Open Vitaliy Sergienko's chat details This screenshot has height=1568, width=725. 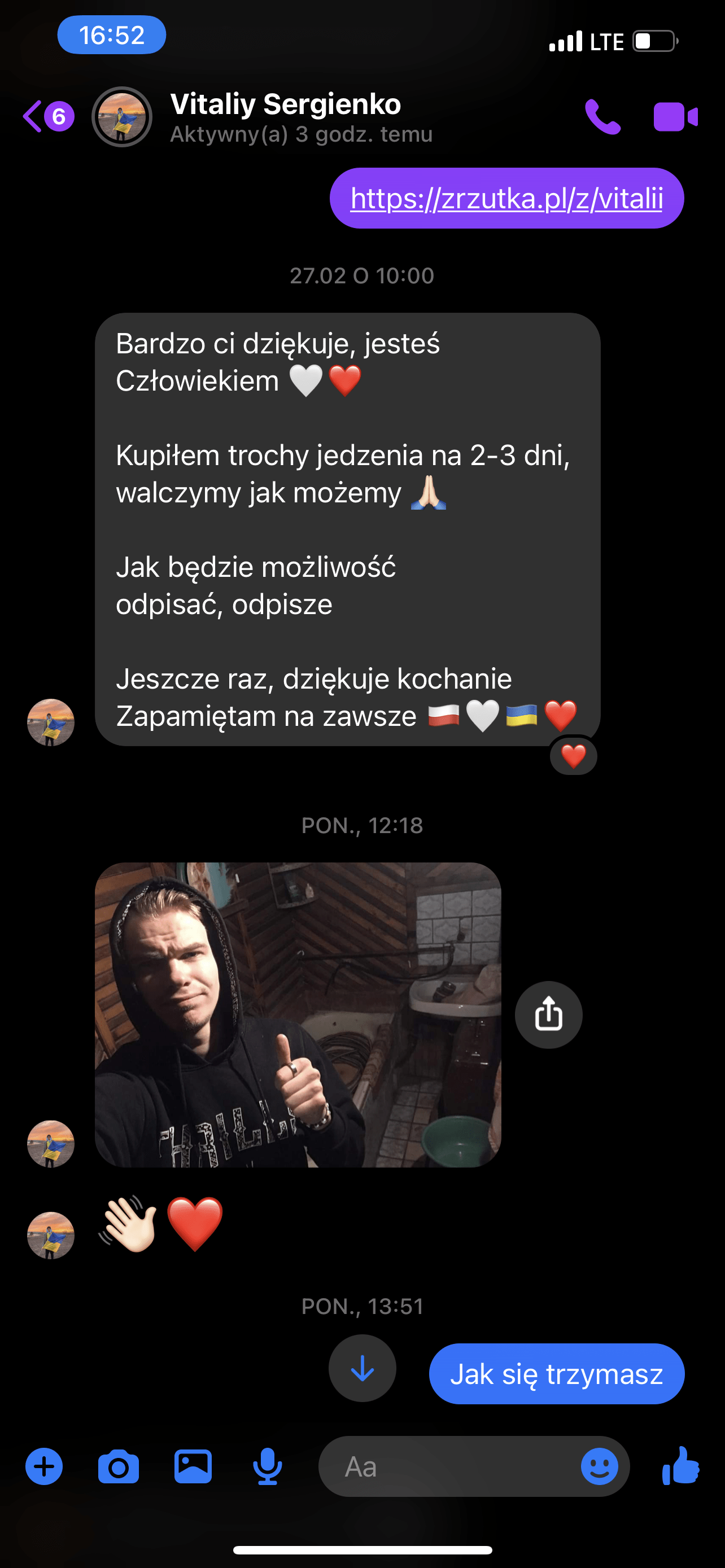pos(285,116)
